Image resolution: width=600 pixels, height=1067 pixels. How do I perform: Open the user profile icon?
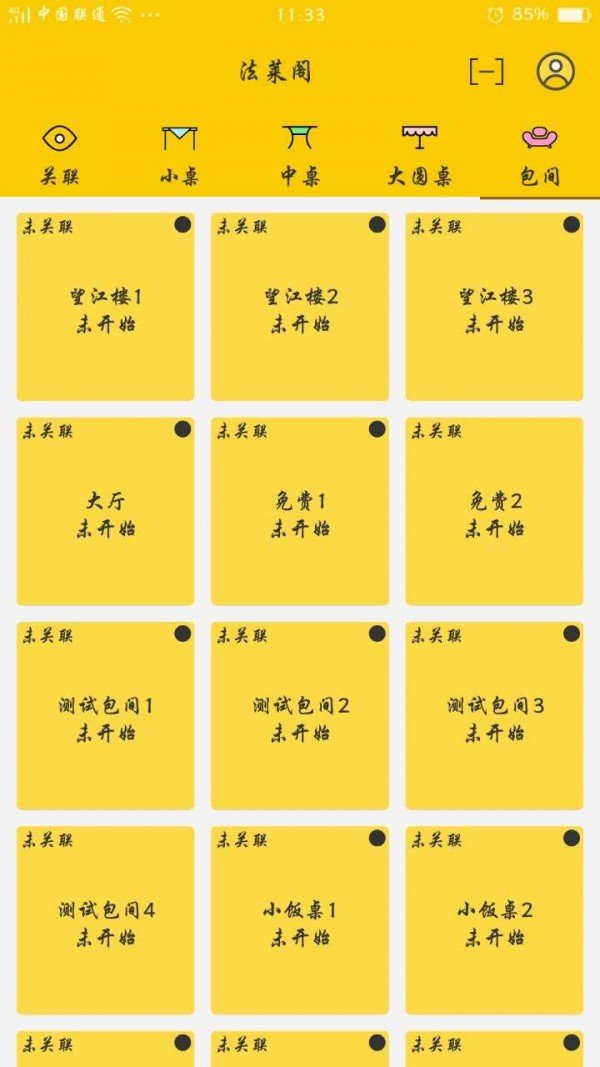click(555, 72)
